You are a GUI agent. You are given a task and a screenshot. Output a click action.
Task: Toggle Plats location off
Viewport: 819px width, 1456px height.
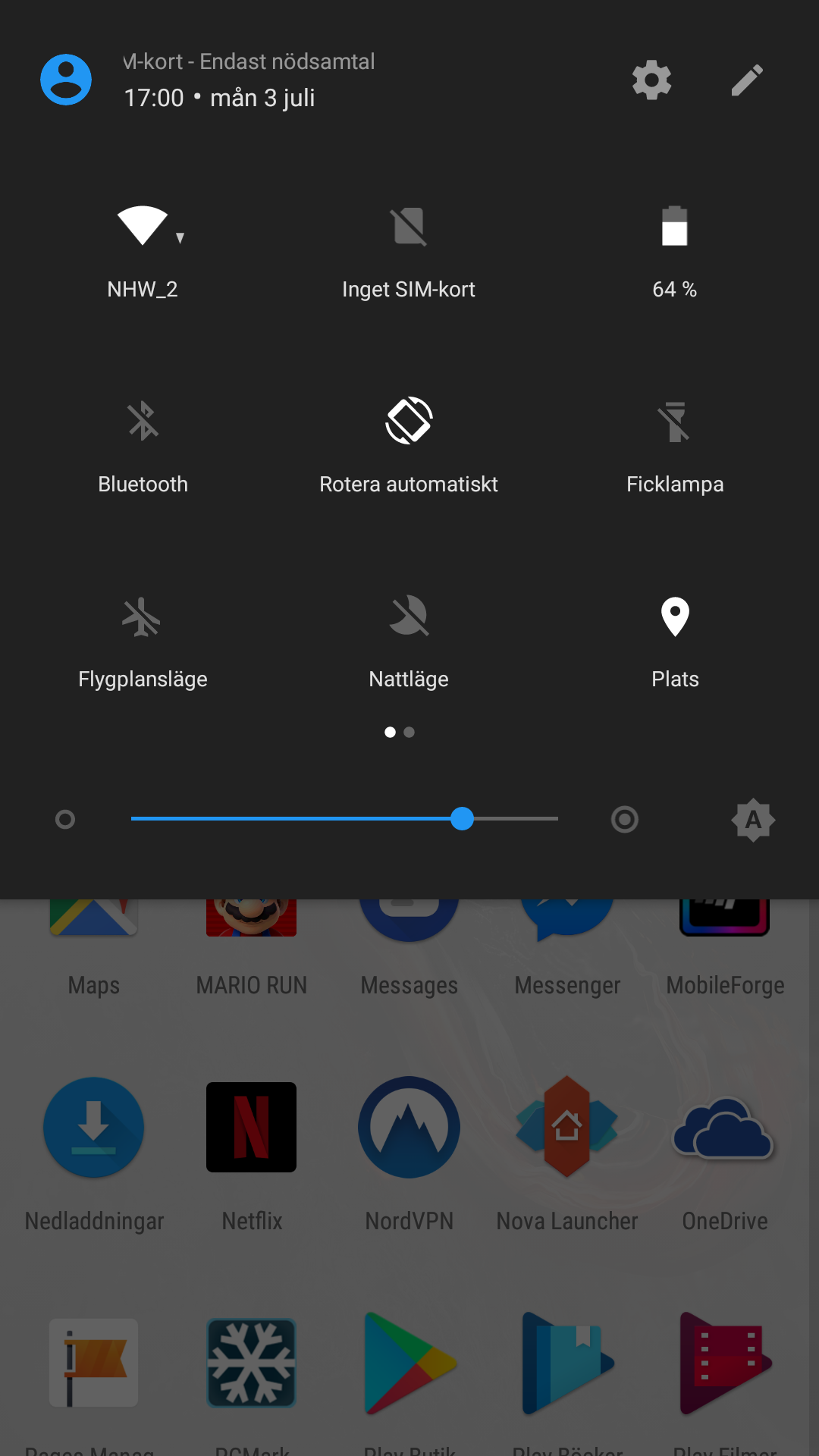[x=674, y=617]
